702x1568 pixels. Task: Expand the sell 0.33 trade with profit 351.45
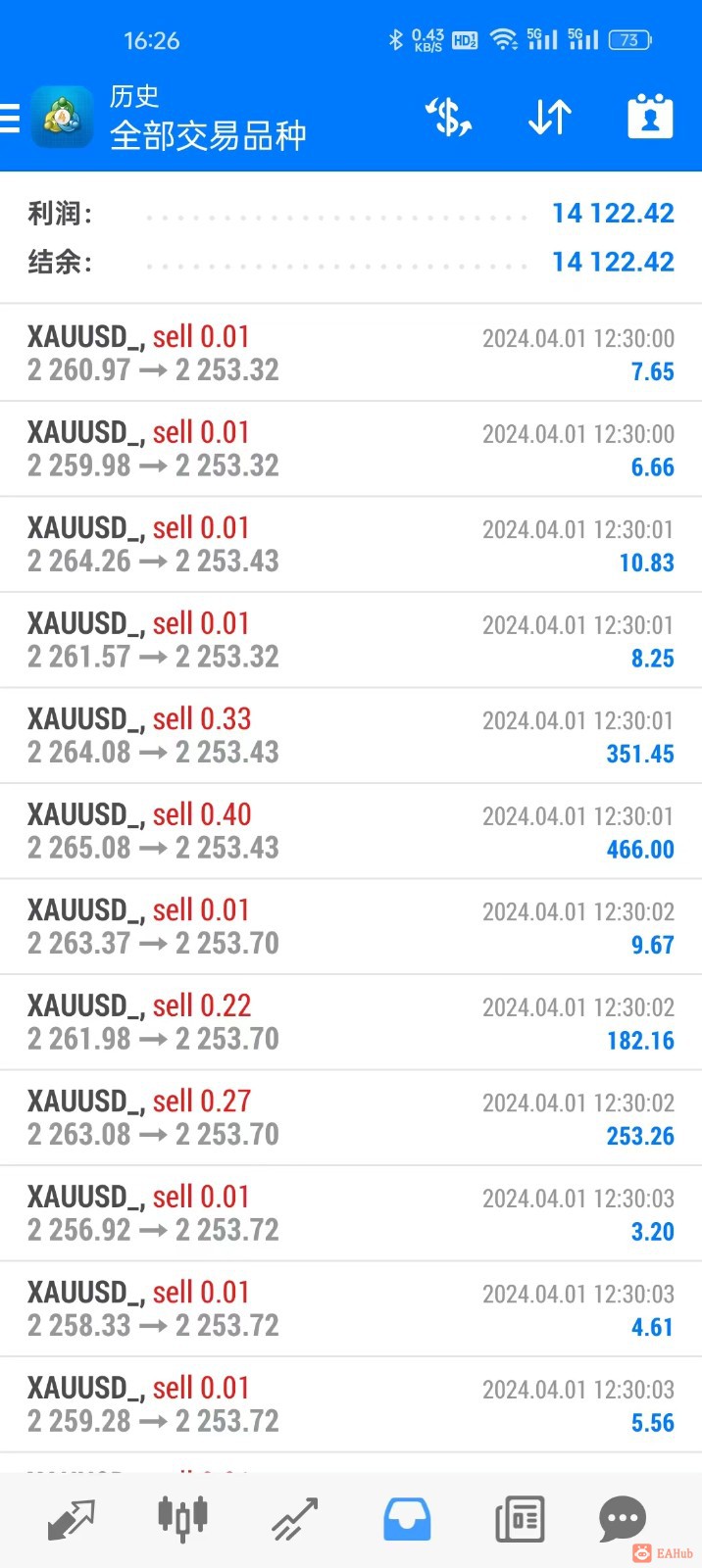(351, 735)
